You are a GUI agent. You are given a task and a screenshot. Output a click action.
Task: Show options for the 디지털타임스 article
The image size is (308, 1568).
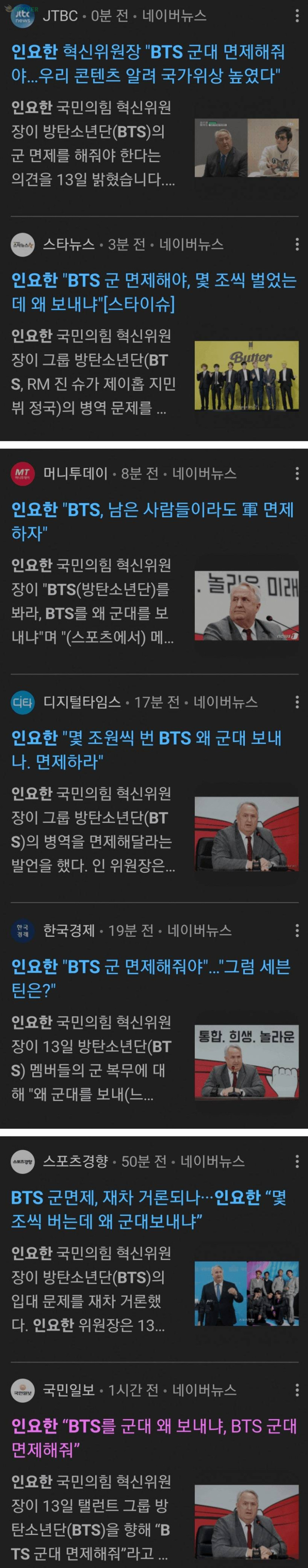click(x=296, y=702)
